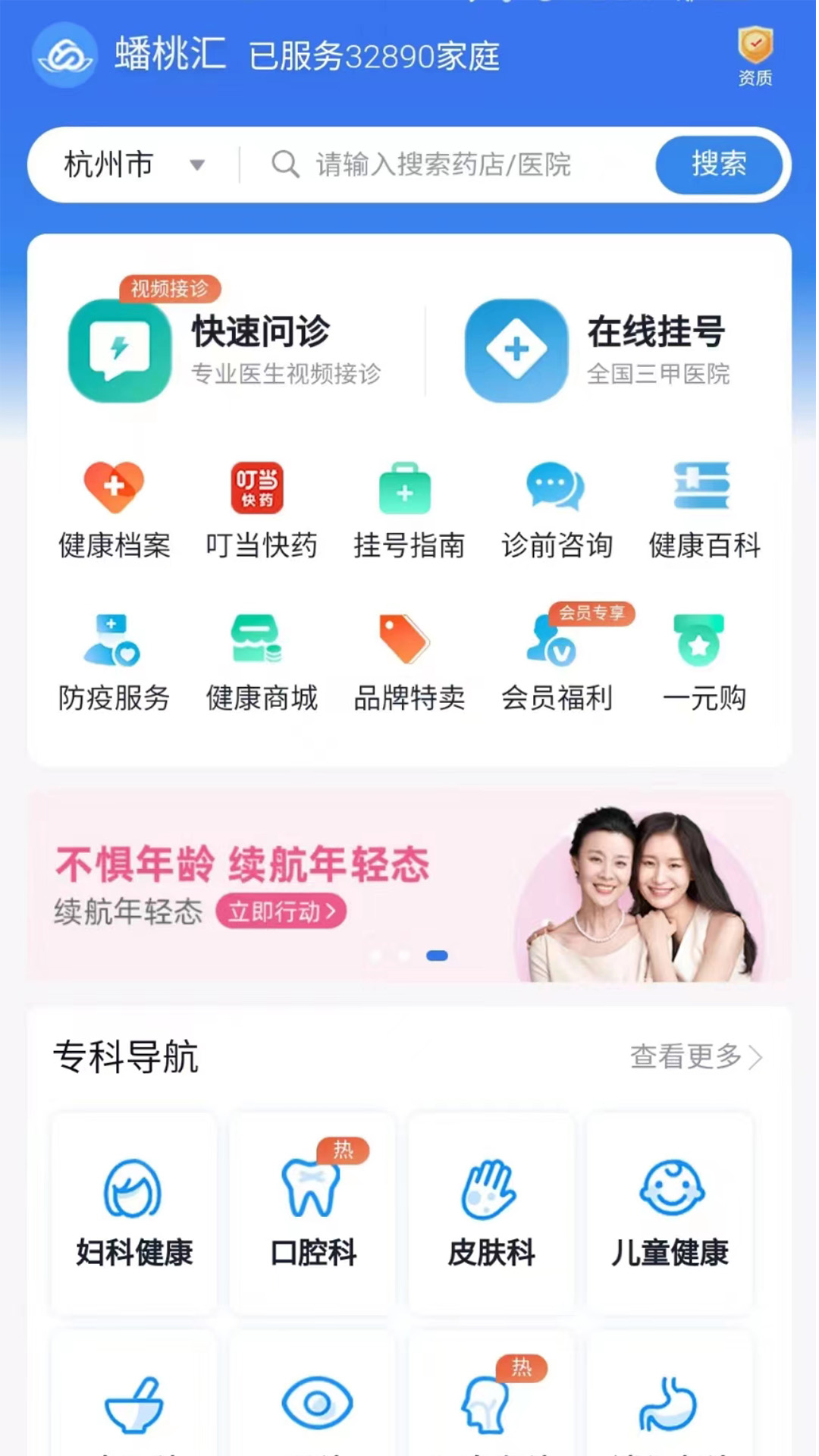Tap the 搜索 button
Viewport: 819px width, 1456px height.
pyautogui.click(x=719, y=165)
